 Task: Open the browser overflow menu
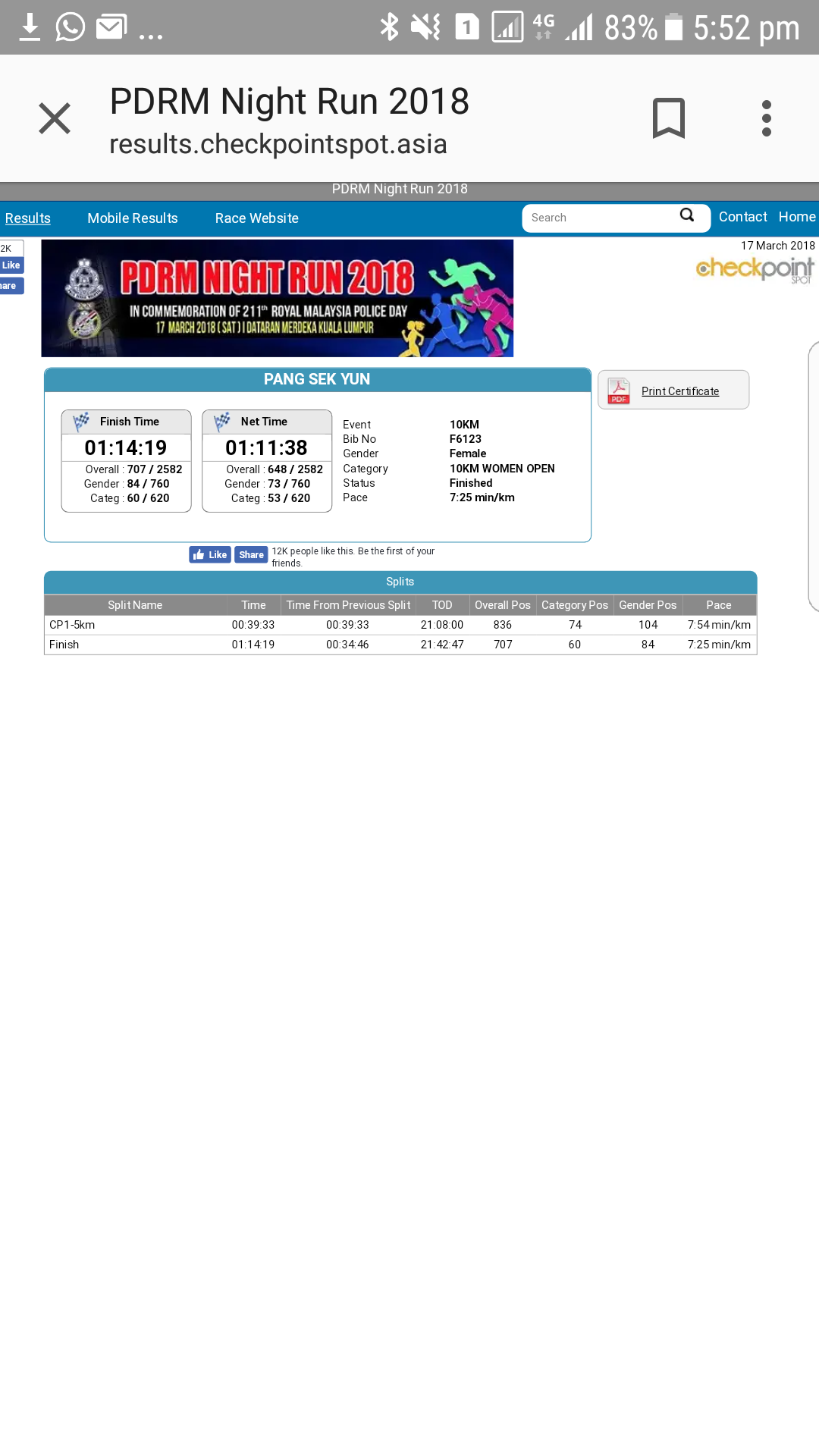(767, 118)
